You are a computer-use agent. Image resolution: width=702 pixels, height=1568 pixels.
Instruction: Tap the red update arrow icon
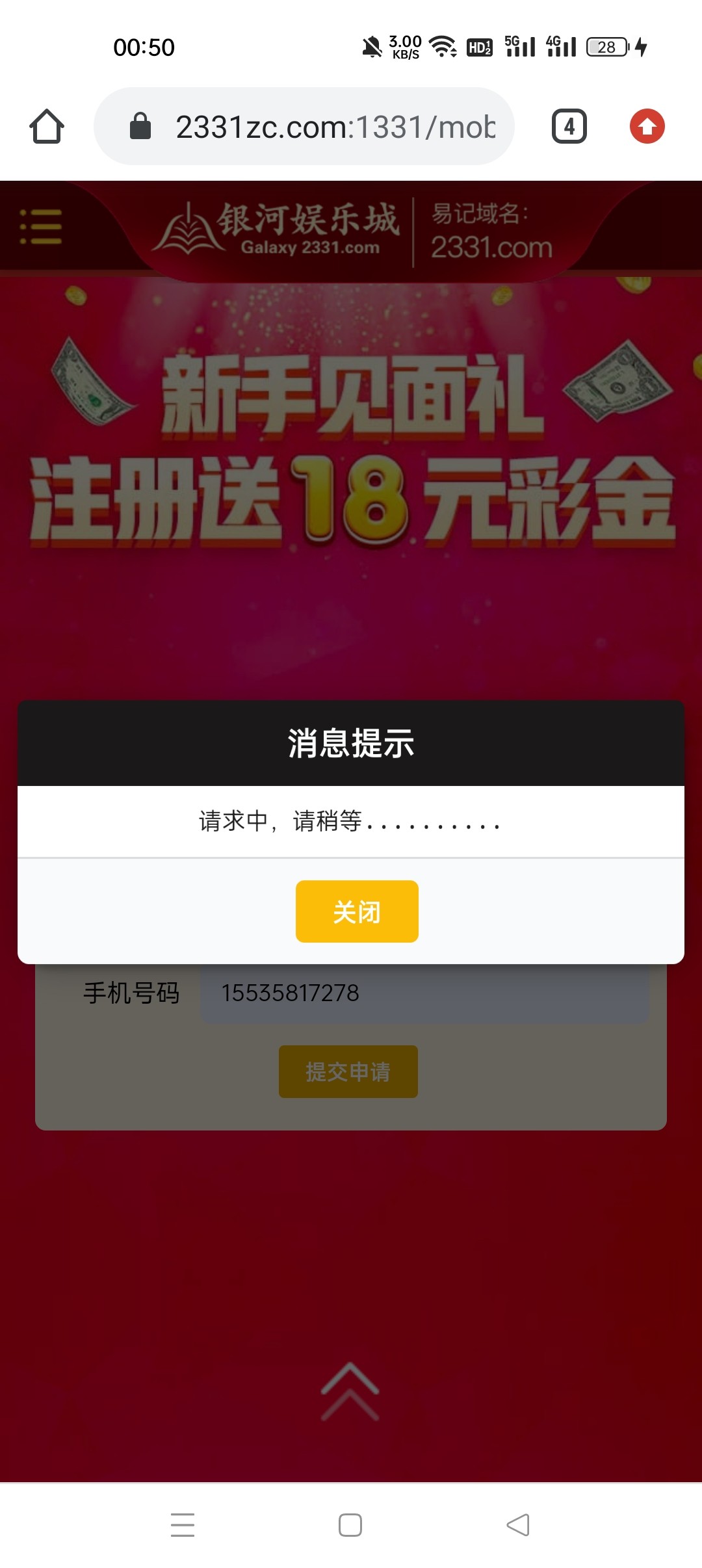point(647,126)
